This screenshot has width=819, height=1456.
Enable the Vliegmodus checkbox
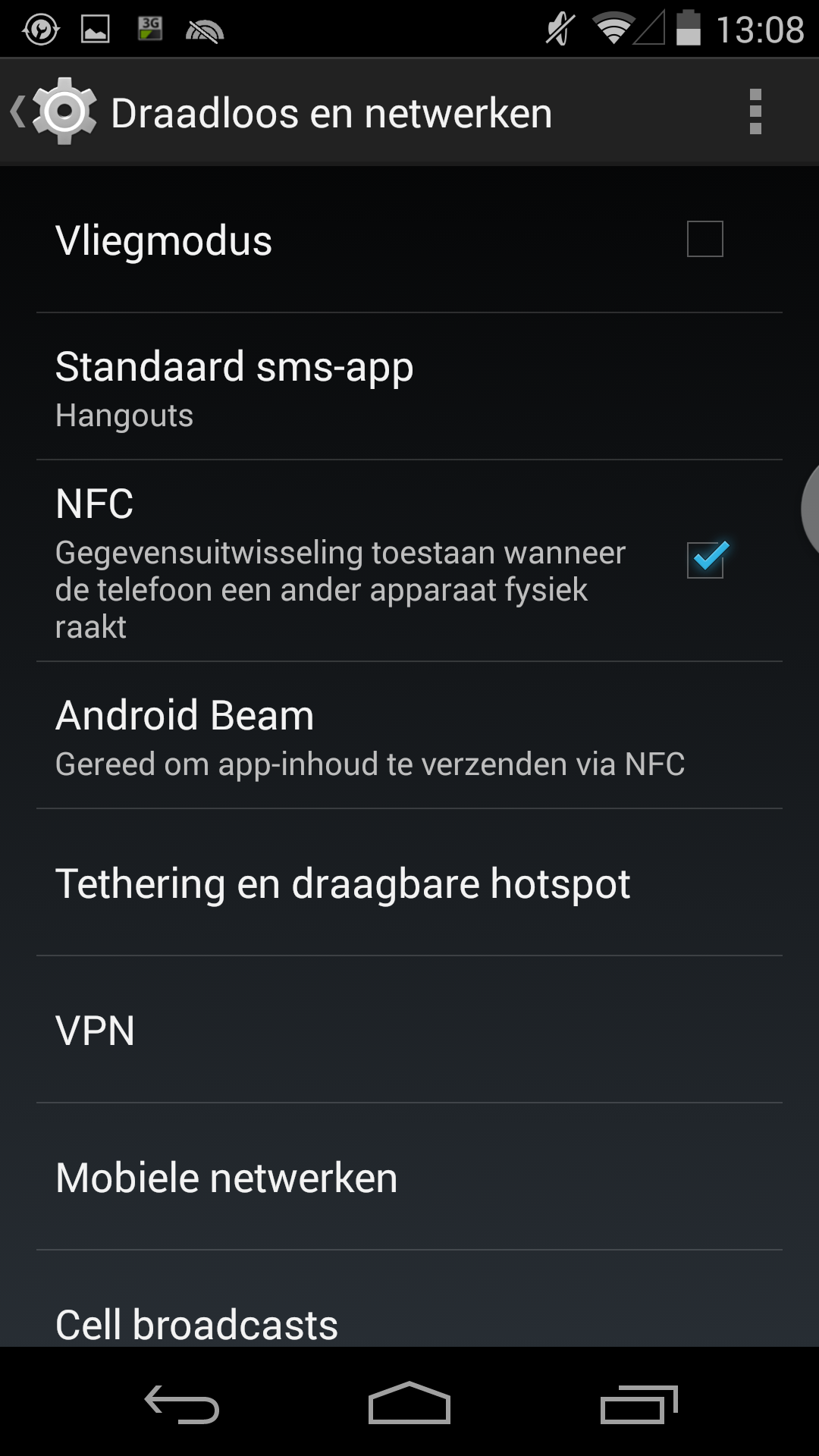click(x=704, y=240)
